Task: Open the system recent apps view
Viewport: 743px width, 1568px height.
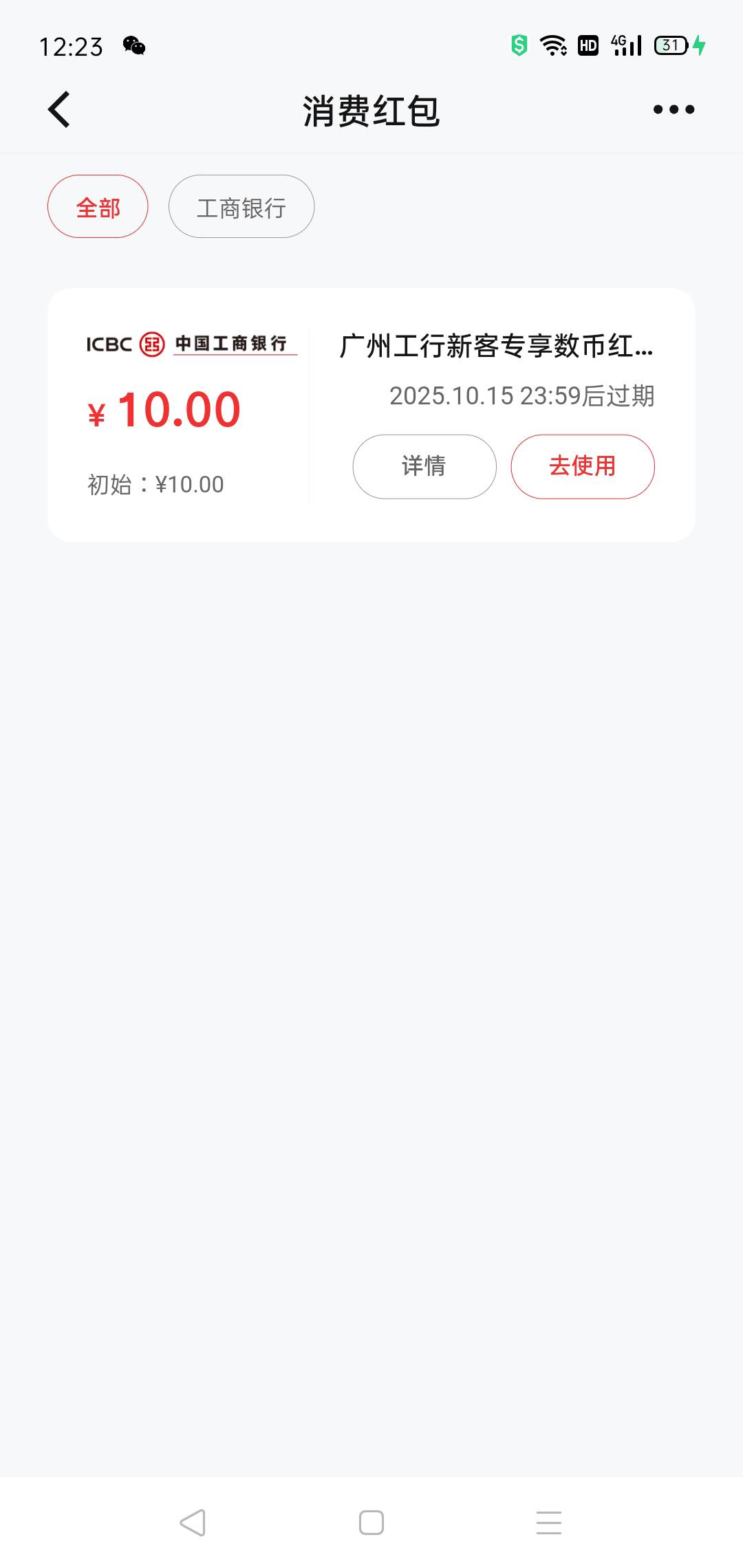Action: click(548, 1523)
